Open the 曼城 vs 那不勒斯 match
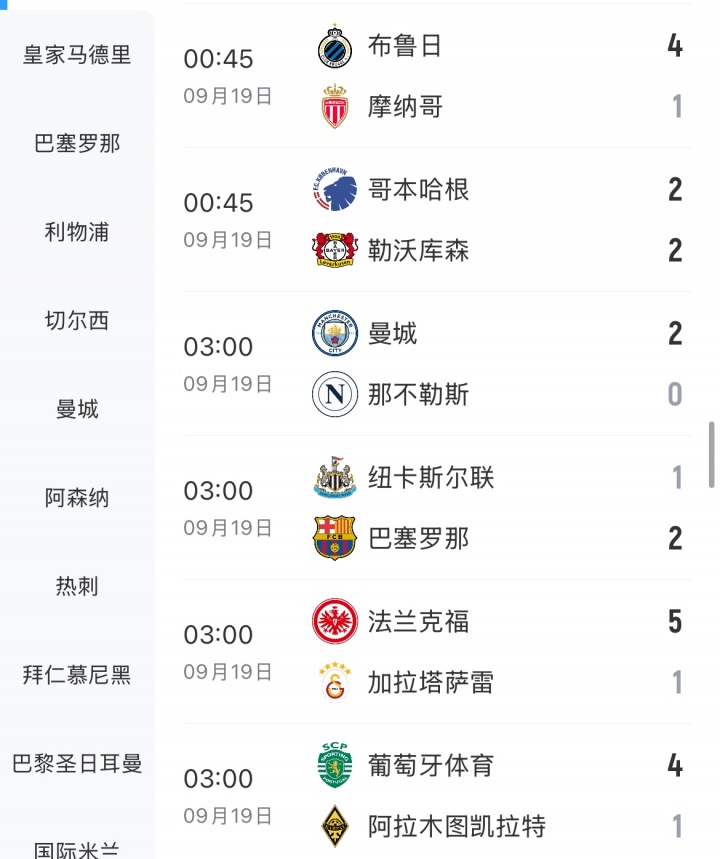Viewport: 720px width, 859px height. point(437,364)
